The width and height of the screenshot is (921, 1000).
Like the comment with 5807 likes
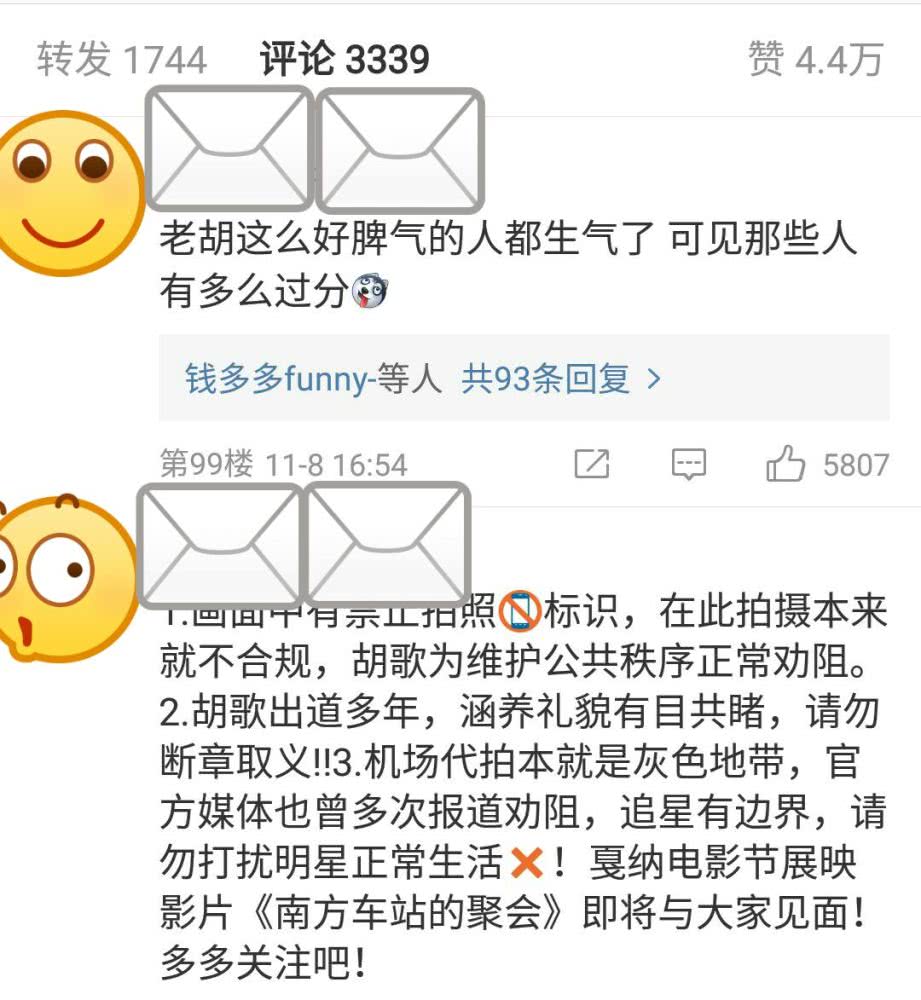786,464
